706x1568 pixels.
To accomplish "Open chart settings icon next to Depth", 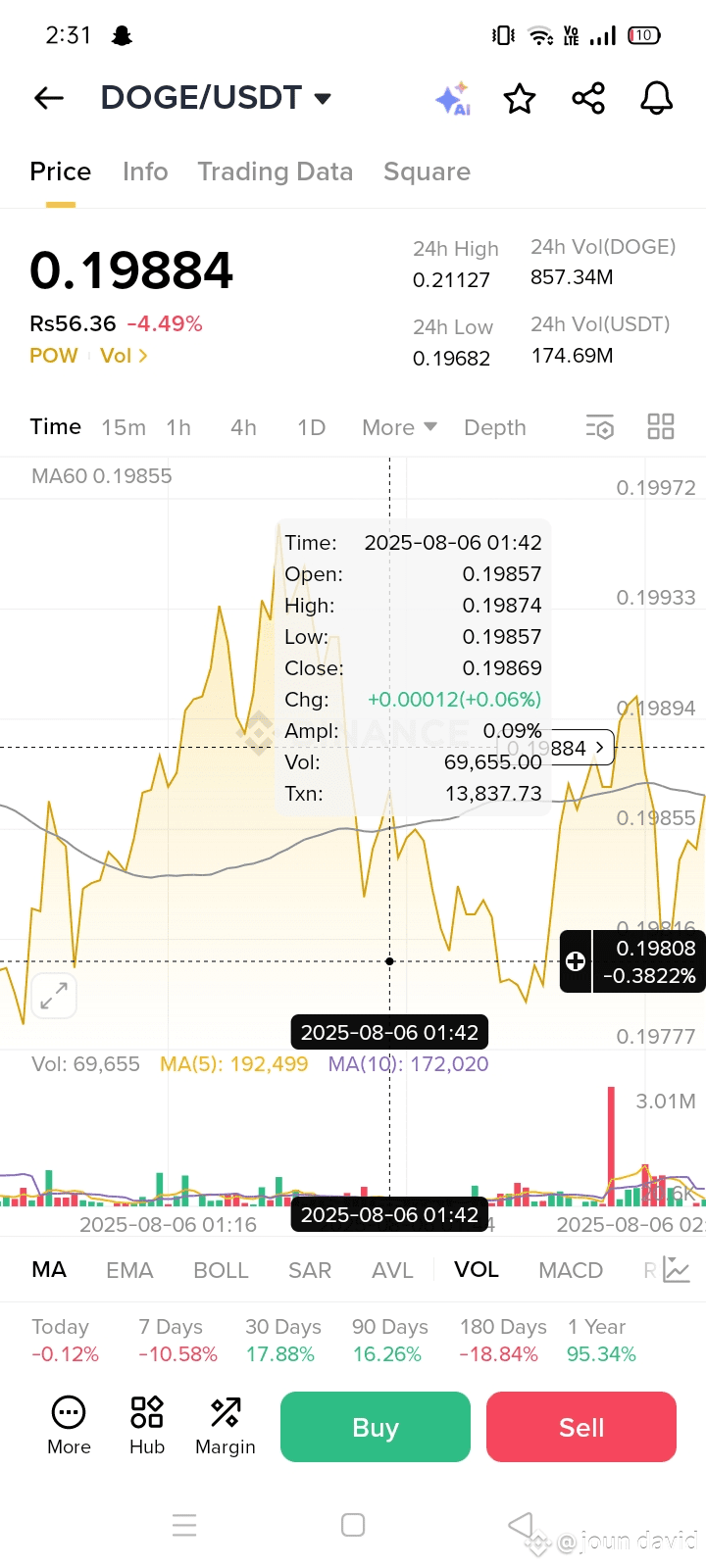I will click(x=600, y=426).
